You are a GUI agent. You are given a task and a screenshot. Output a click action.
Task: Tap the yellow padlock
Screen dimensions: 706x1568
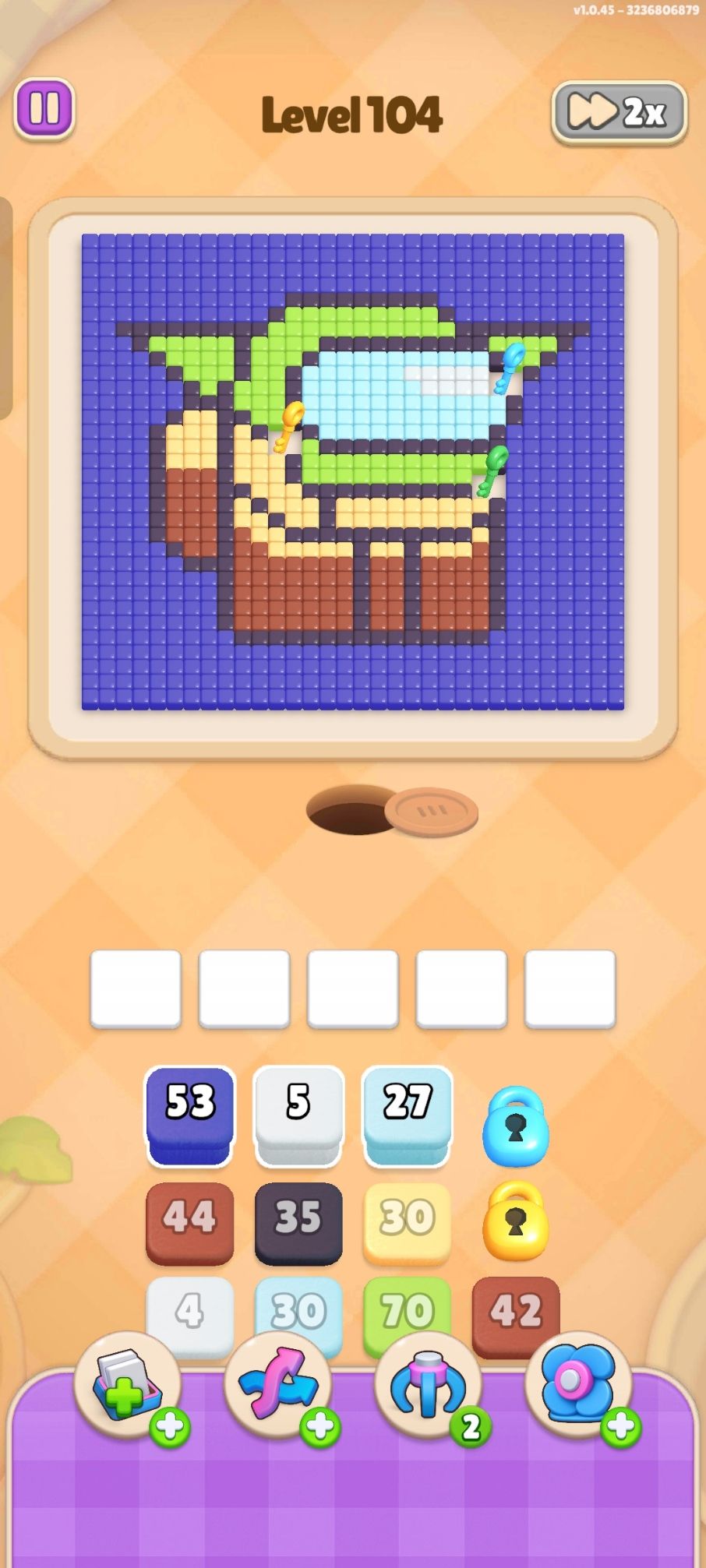coord(515,1221)
